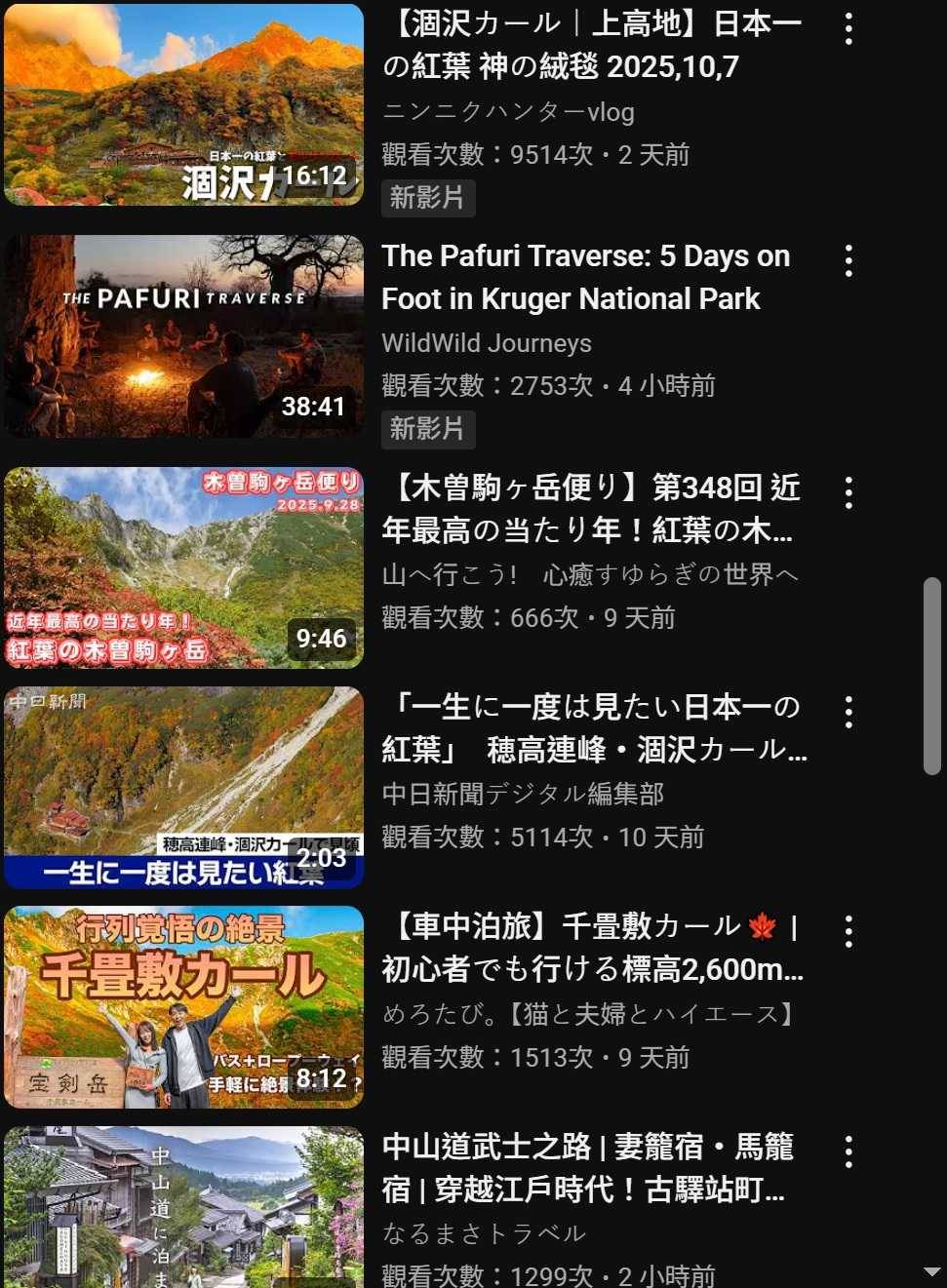
Task: Open more options for 木曽駒ヶ岳便り video
Action: point(848,492)
